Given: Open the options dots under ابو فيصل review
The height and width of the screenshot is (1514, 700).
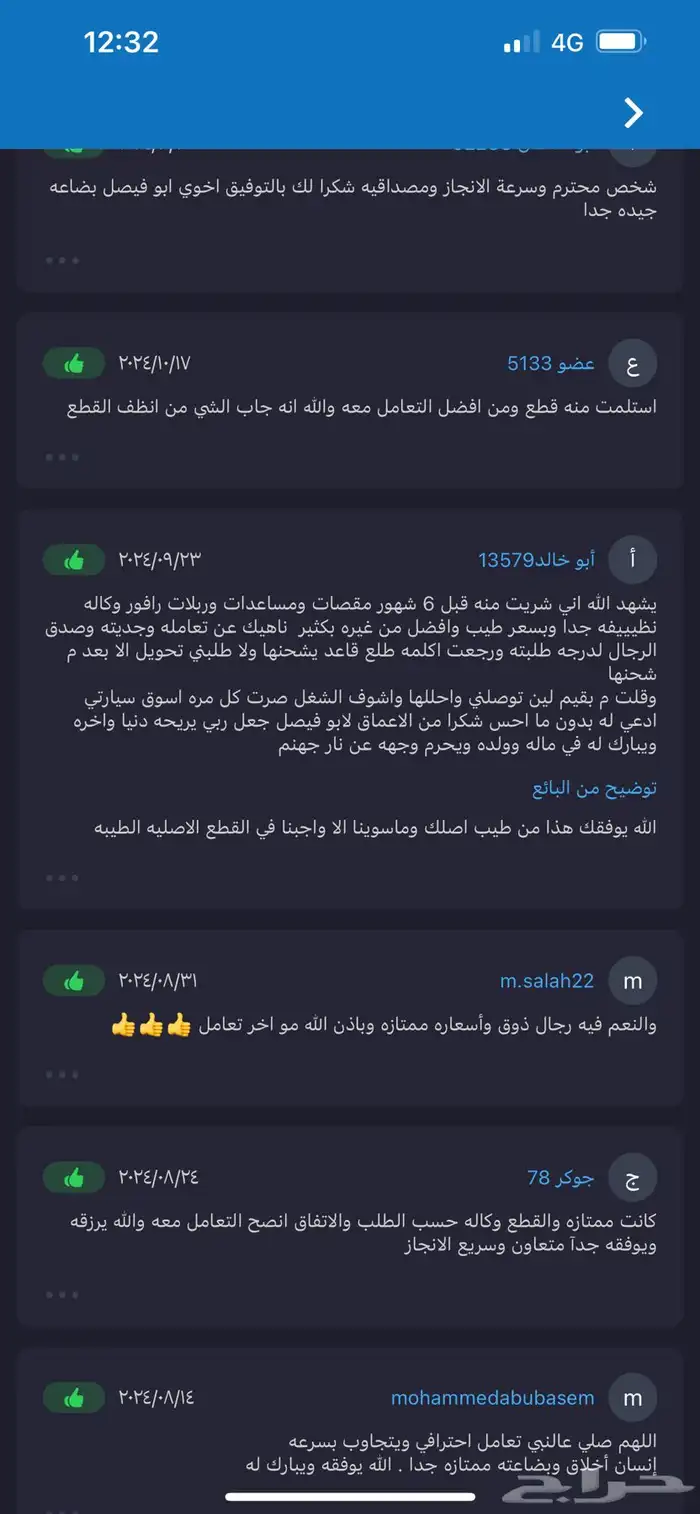Looking at the screenshot, I should click(x=62, y=260).
